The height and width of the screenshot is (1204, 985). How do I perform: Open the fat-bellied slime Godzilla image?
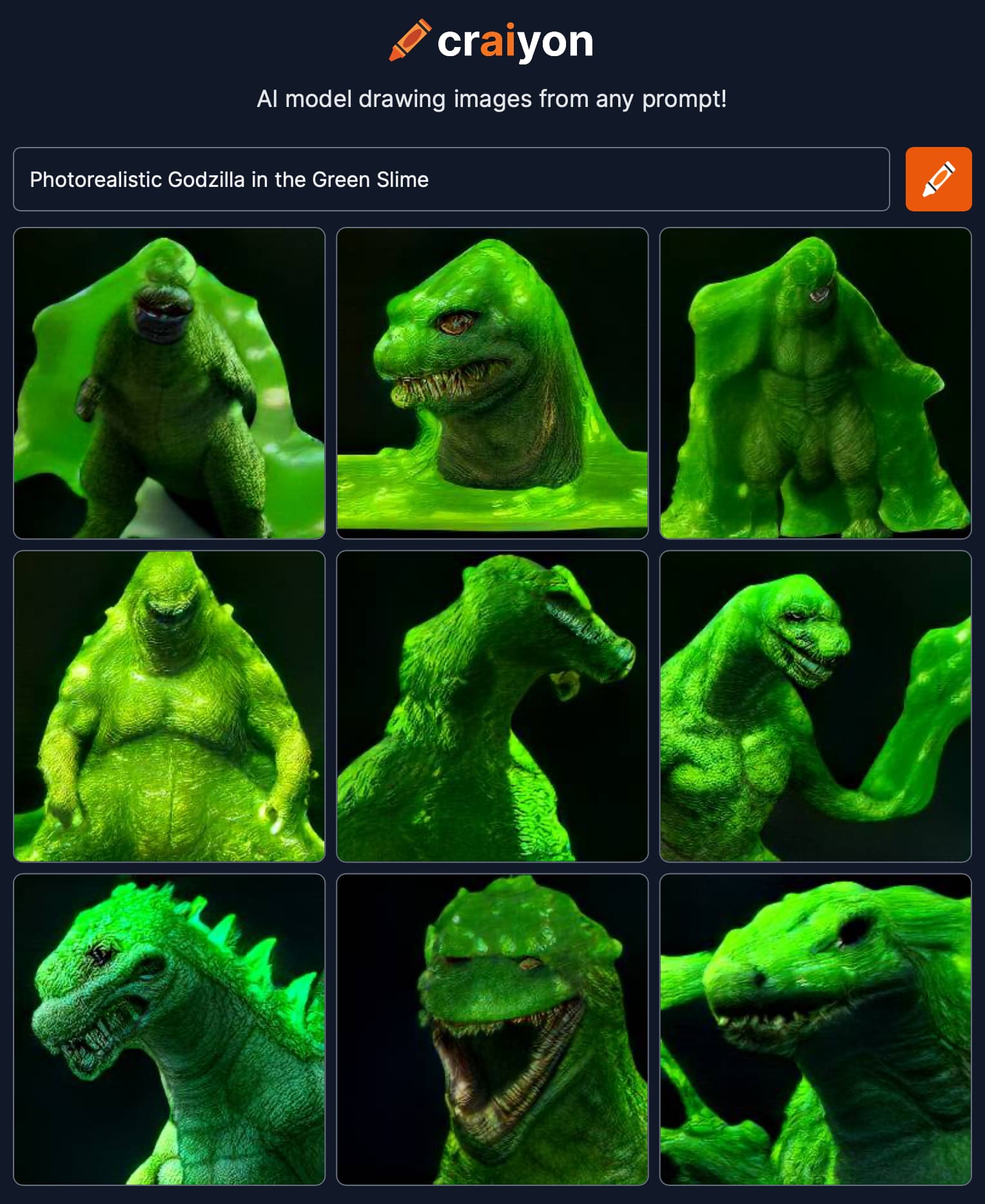point(169,706)
